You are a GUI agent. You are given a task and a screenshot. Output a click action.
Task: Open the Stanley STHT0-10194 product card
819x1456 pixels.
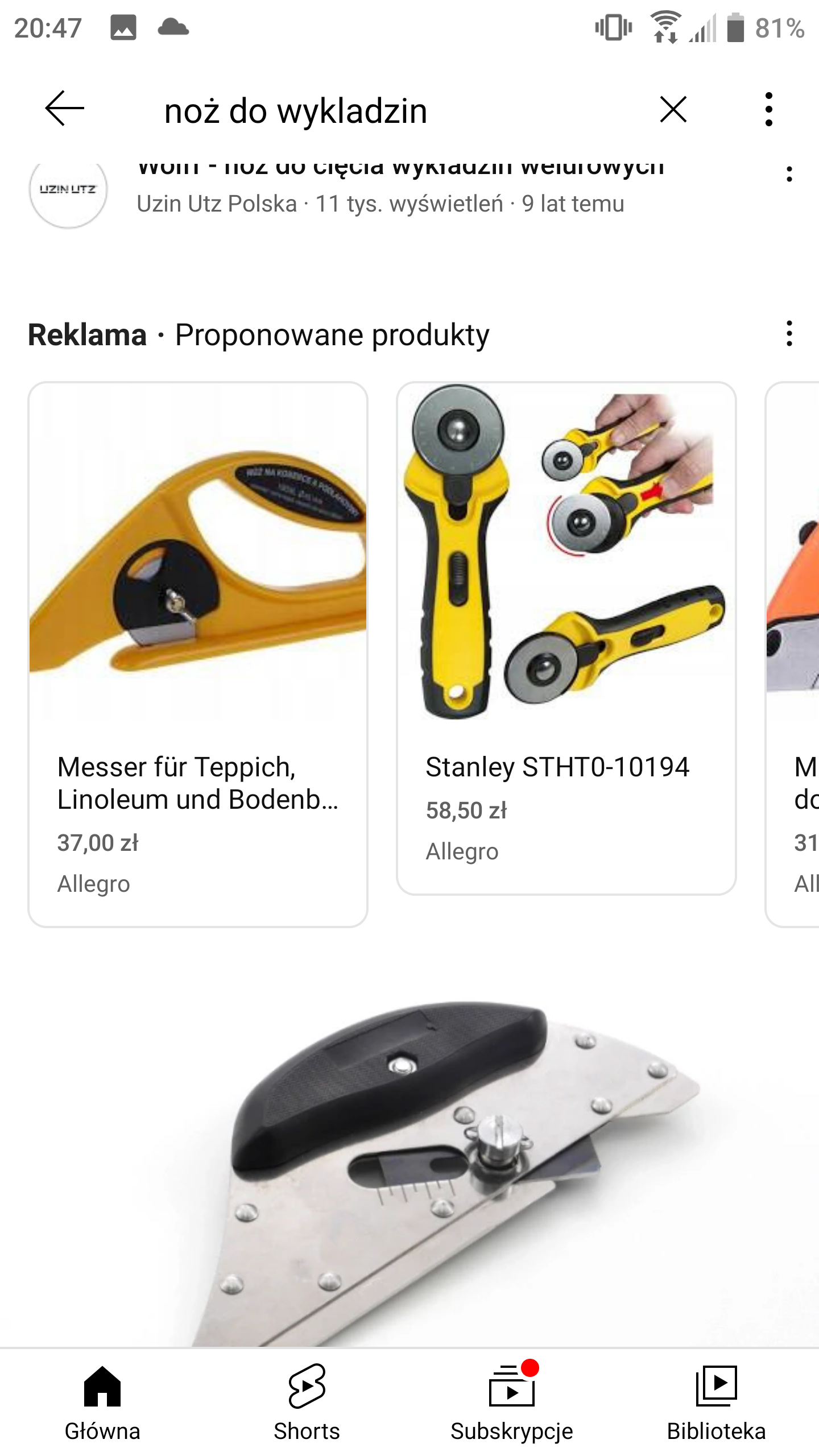(566, 637)
